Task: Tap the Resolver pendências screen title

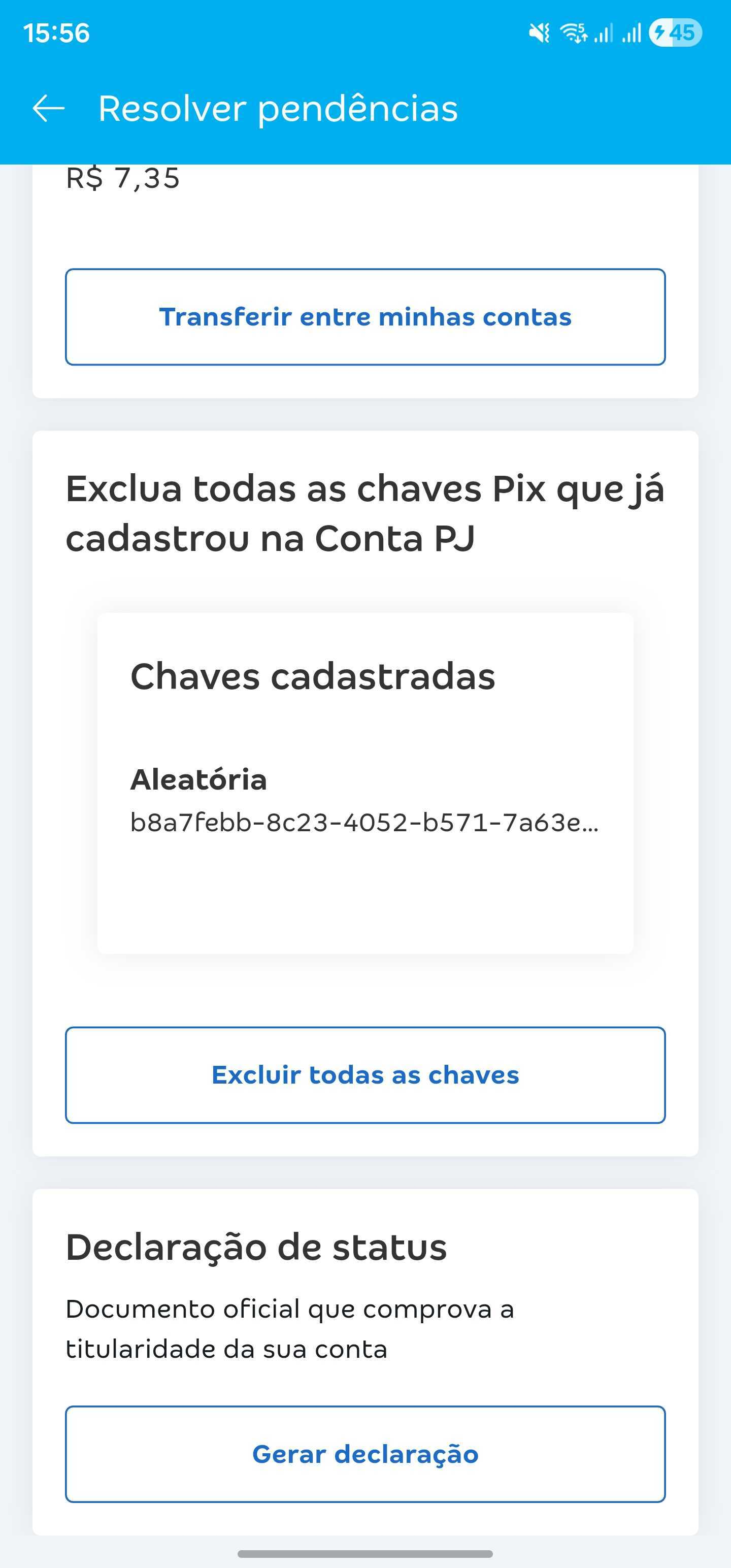Action: [x=278, y=110]
